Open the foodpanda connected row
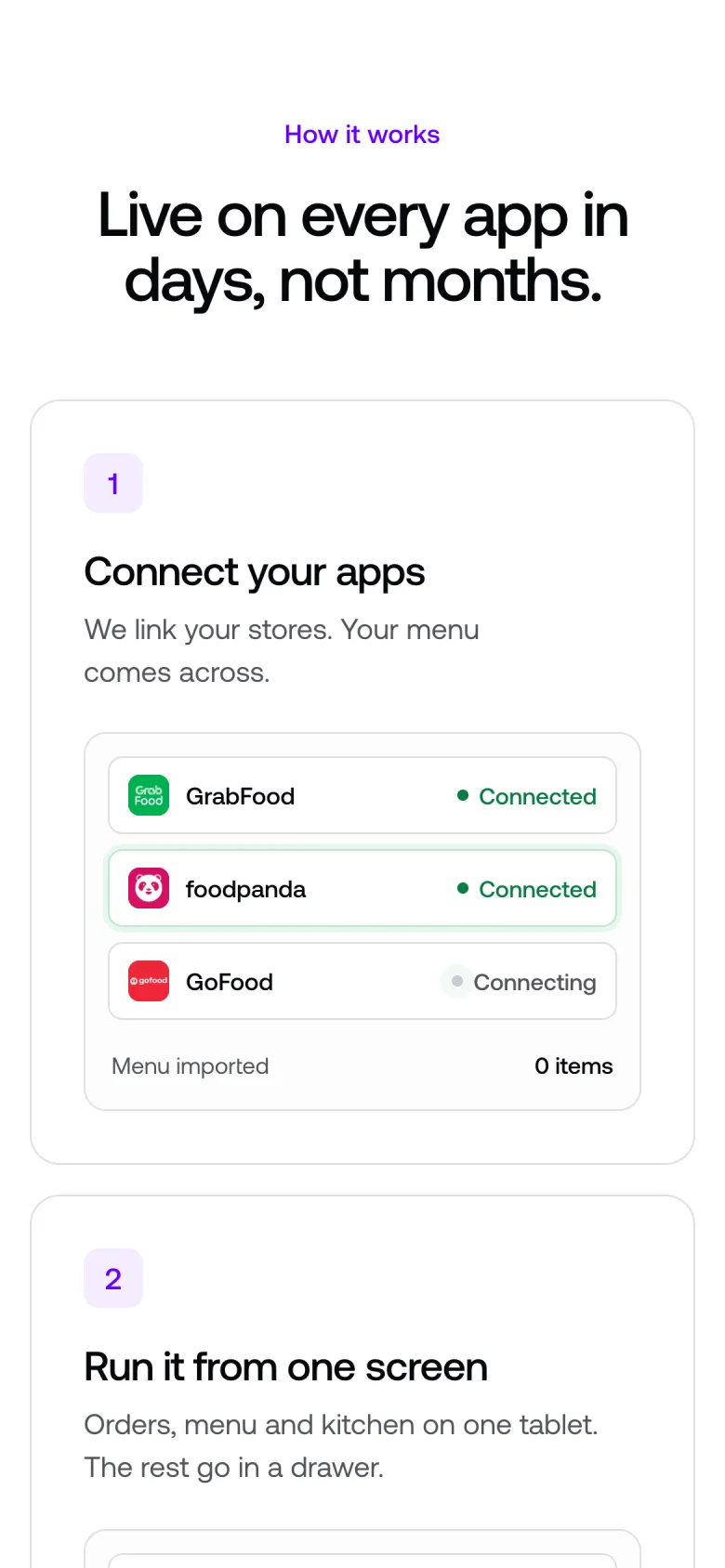The width and height of the screenshot is (725, 1568). [x=362, y=888]
